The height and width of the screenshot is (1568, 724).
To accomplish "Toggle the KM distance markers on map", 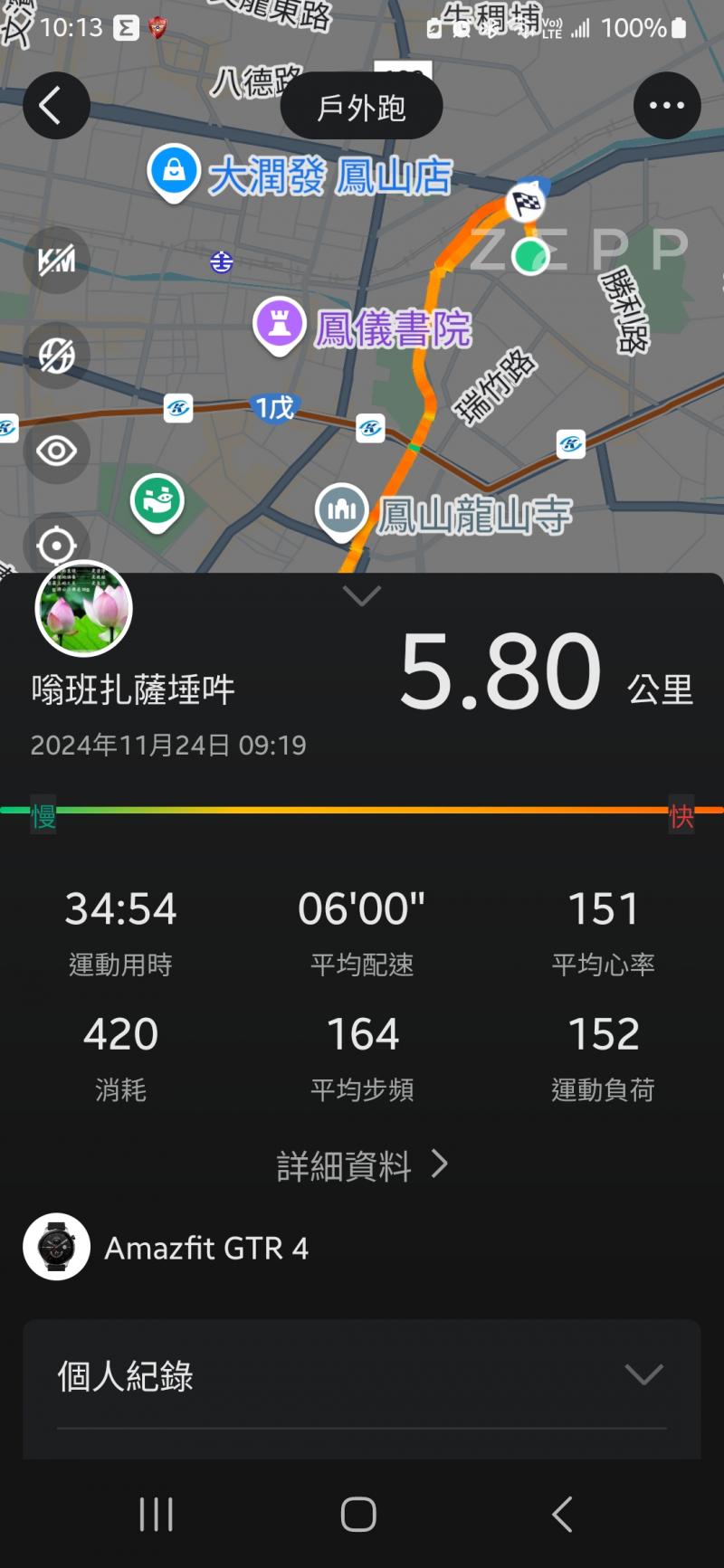I will coord(56,261).
